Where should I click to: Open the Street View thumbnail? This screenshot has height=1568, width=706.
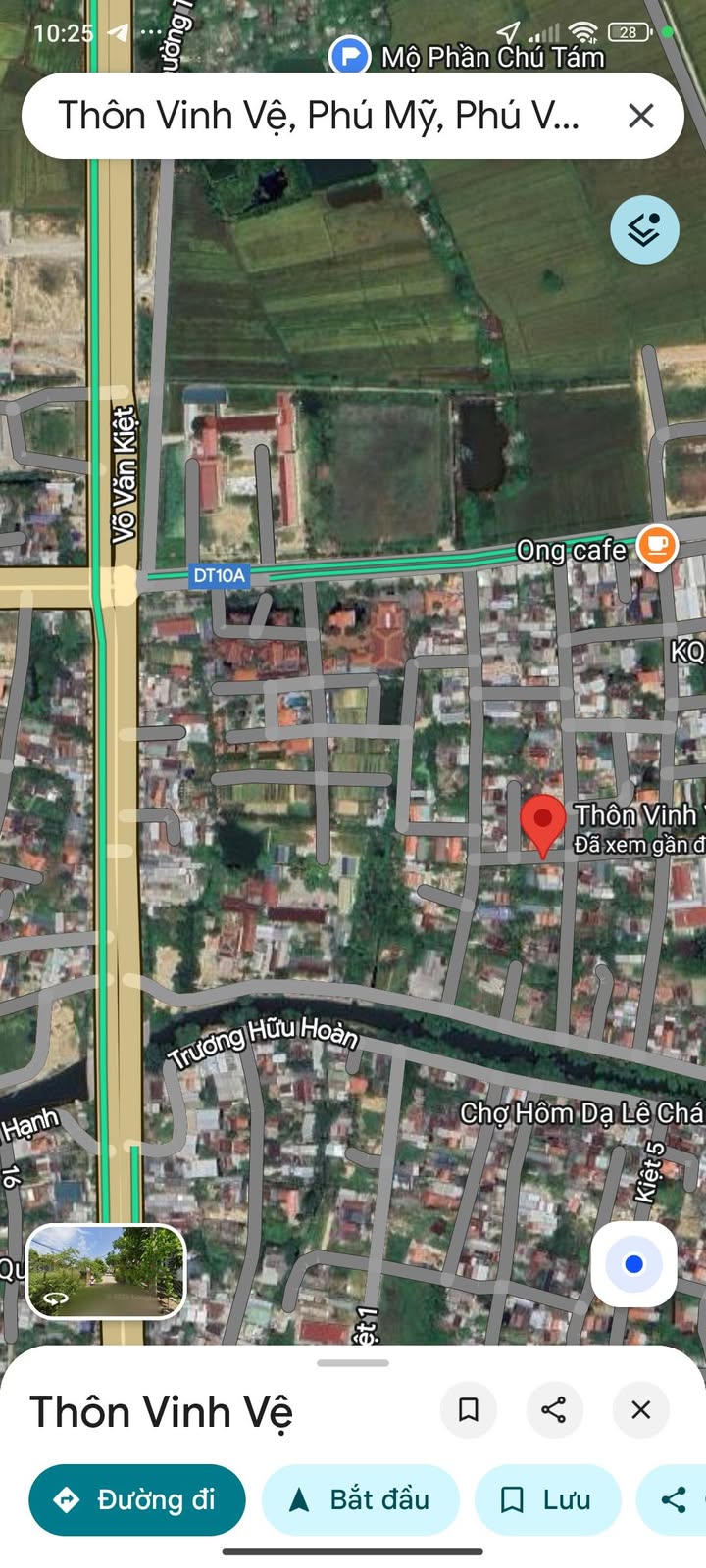click(x=106, y=1270)
